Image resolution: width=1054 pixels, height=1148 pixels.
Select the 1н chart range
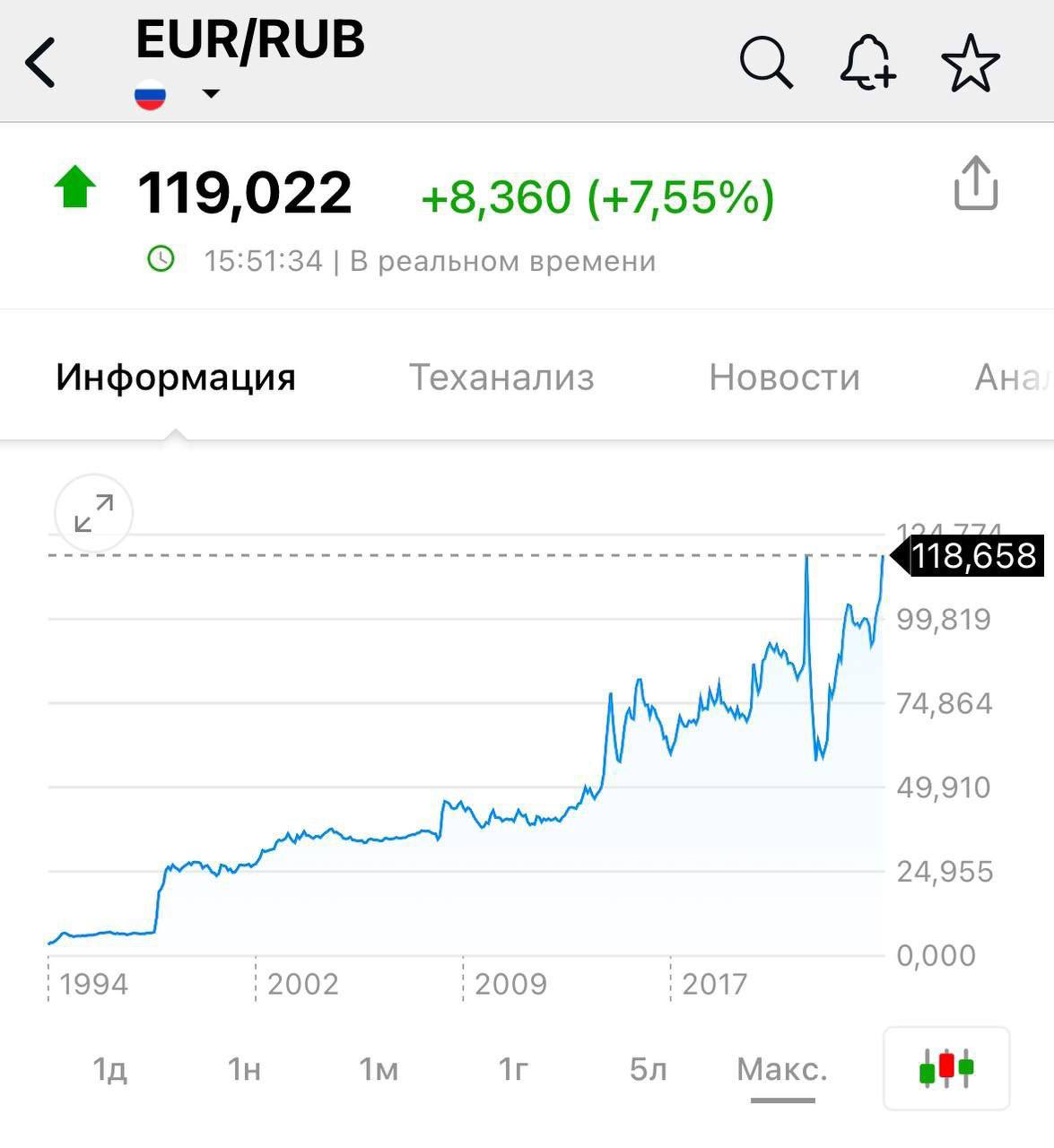(244, 1069)
